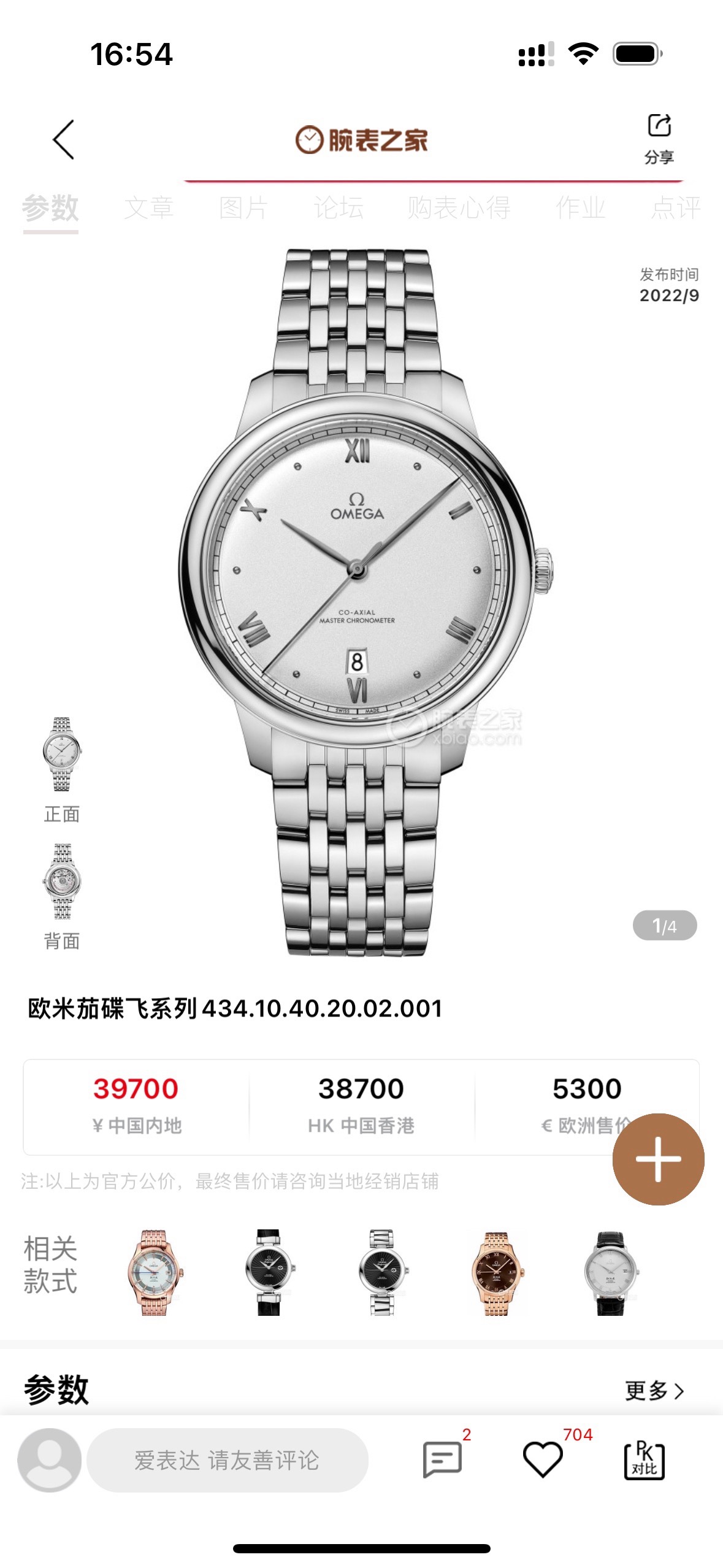The image size is (723, 1568).
Task: Open the white dial black strap related watch
Action: pyautogui.click(x=610, y=1272)
